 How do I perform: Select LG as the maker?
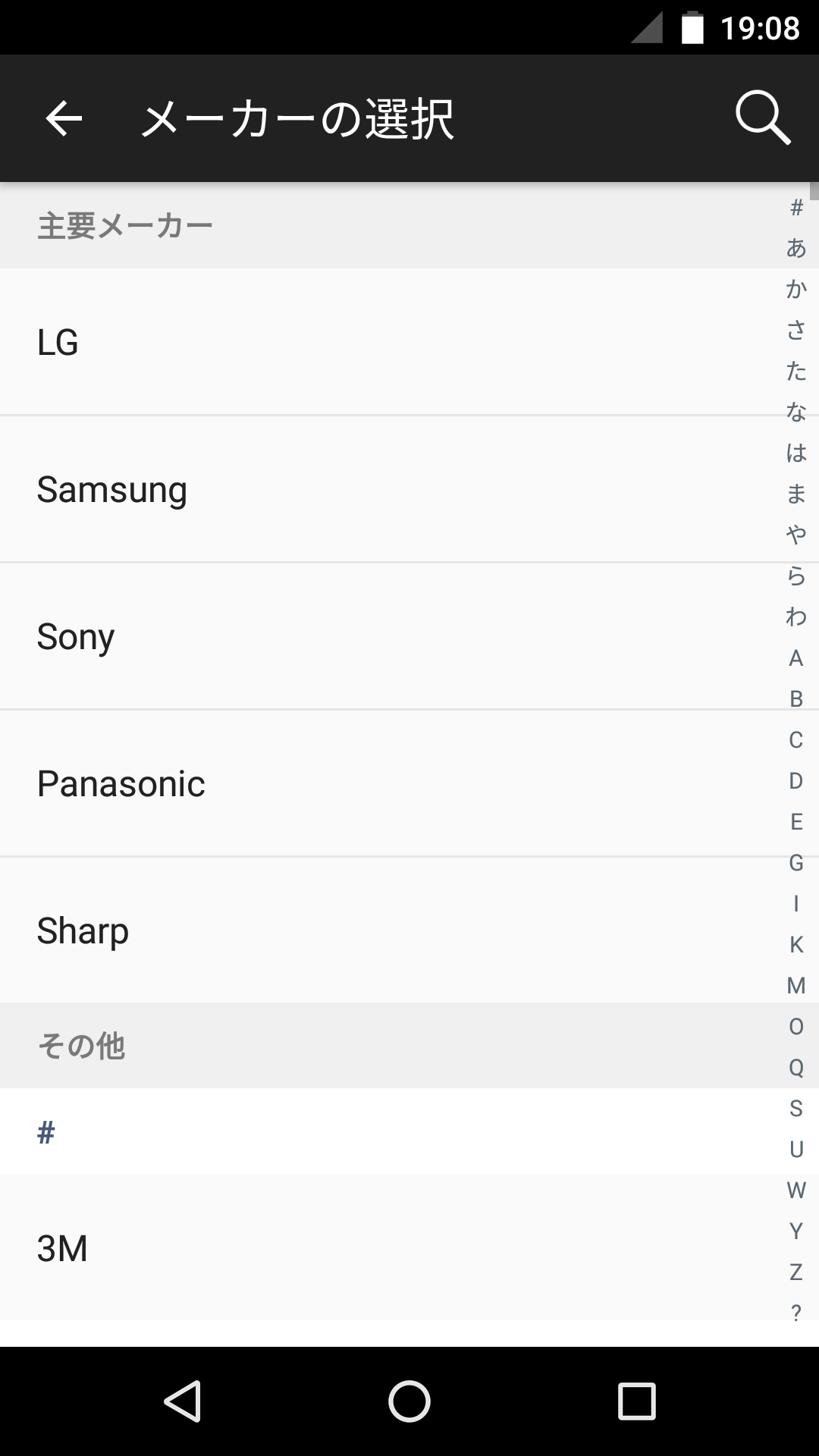click(409, 342)
